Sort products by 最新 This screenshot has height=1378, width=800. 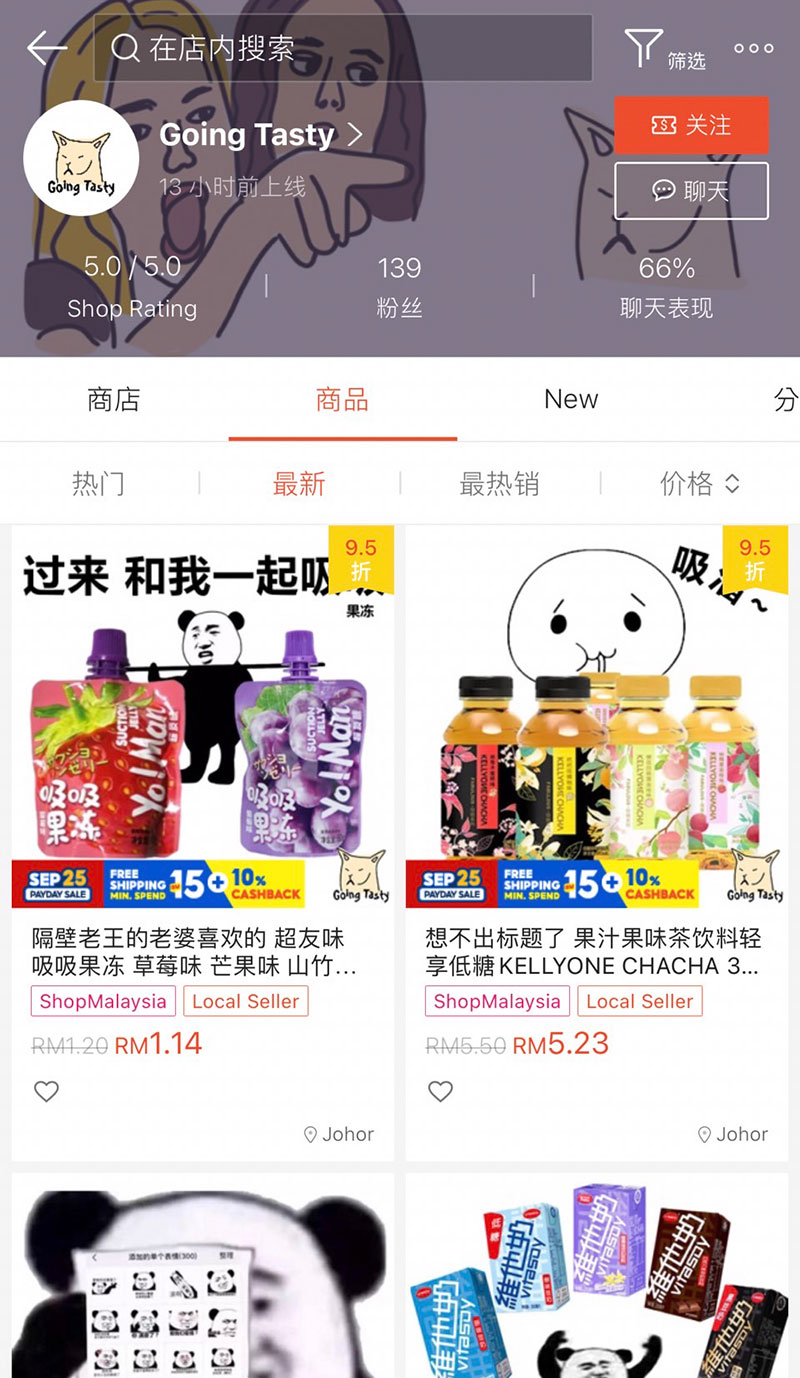[x=299, y=484]
